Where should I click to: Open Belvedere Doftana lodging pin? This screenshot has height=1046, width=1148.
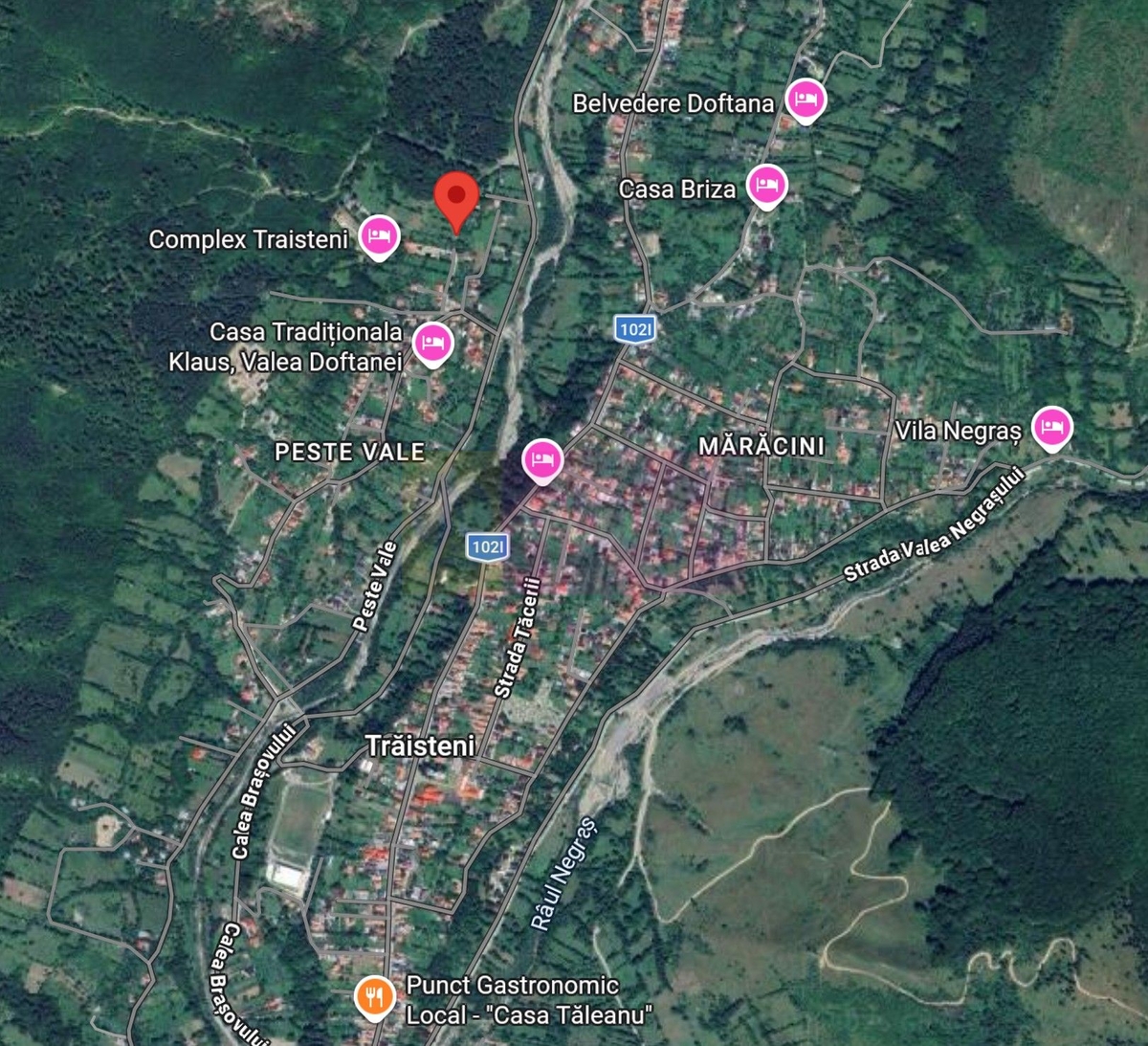click(806, 100)
